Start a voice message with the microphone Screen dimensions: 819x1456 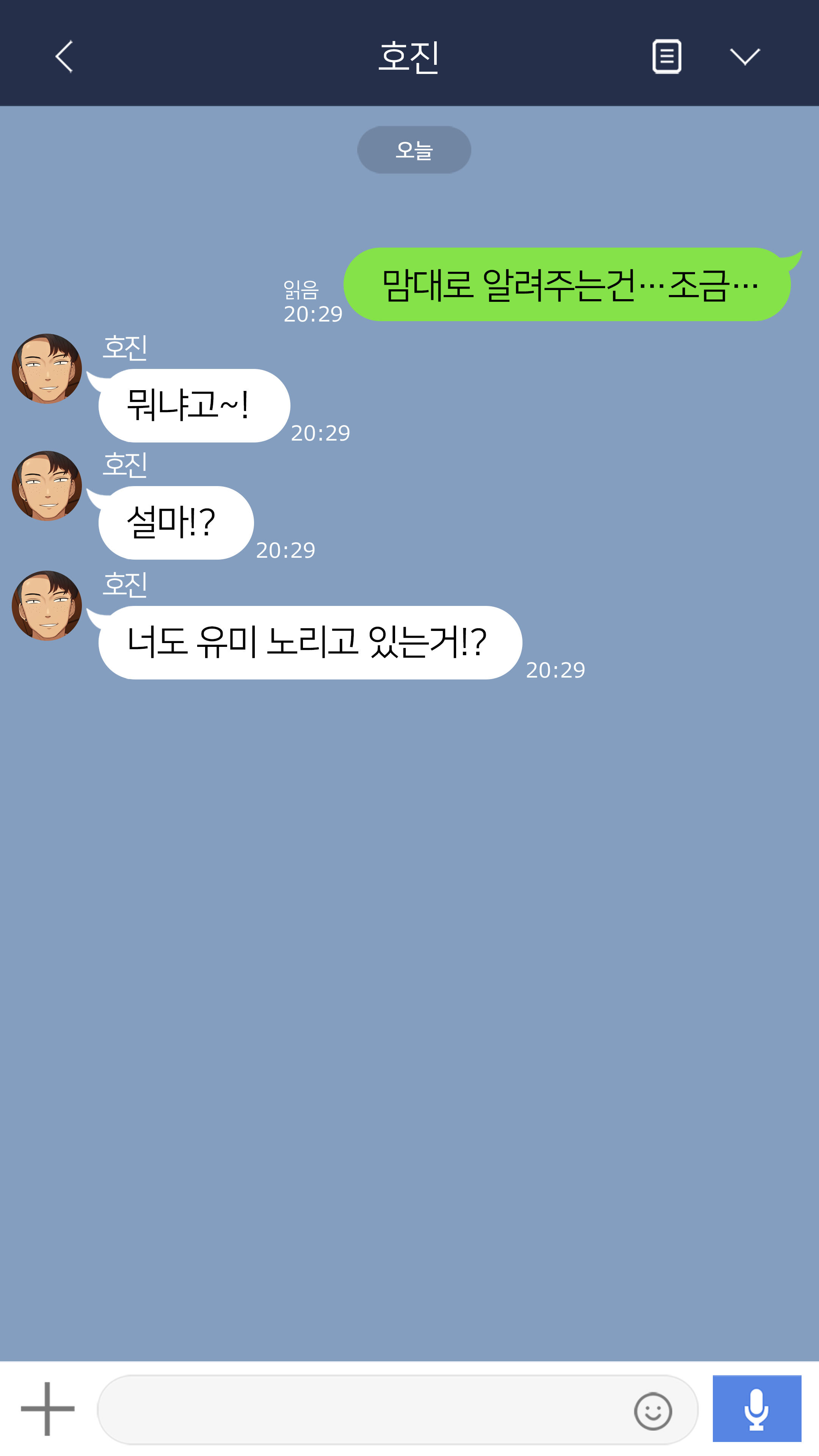(x=756, y=1409)
